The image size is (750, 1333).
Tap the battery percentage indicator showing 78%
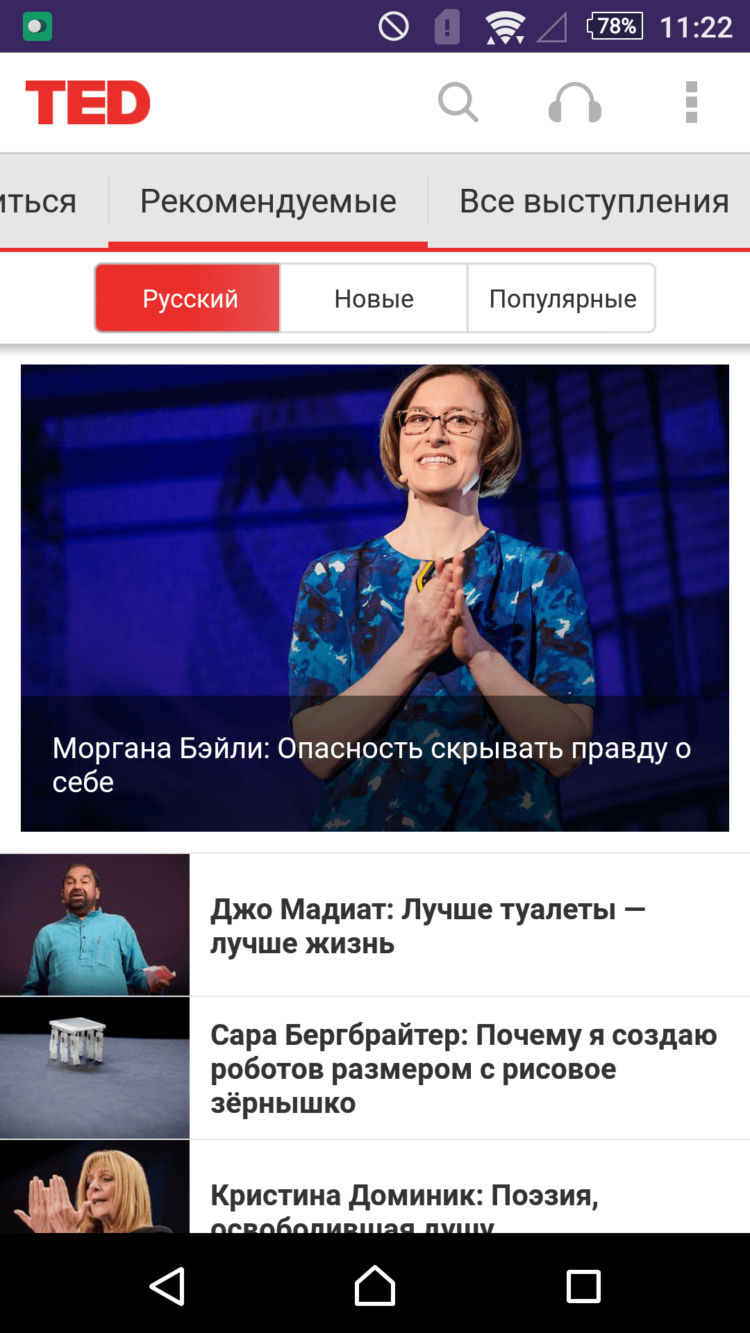(614, 26)
